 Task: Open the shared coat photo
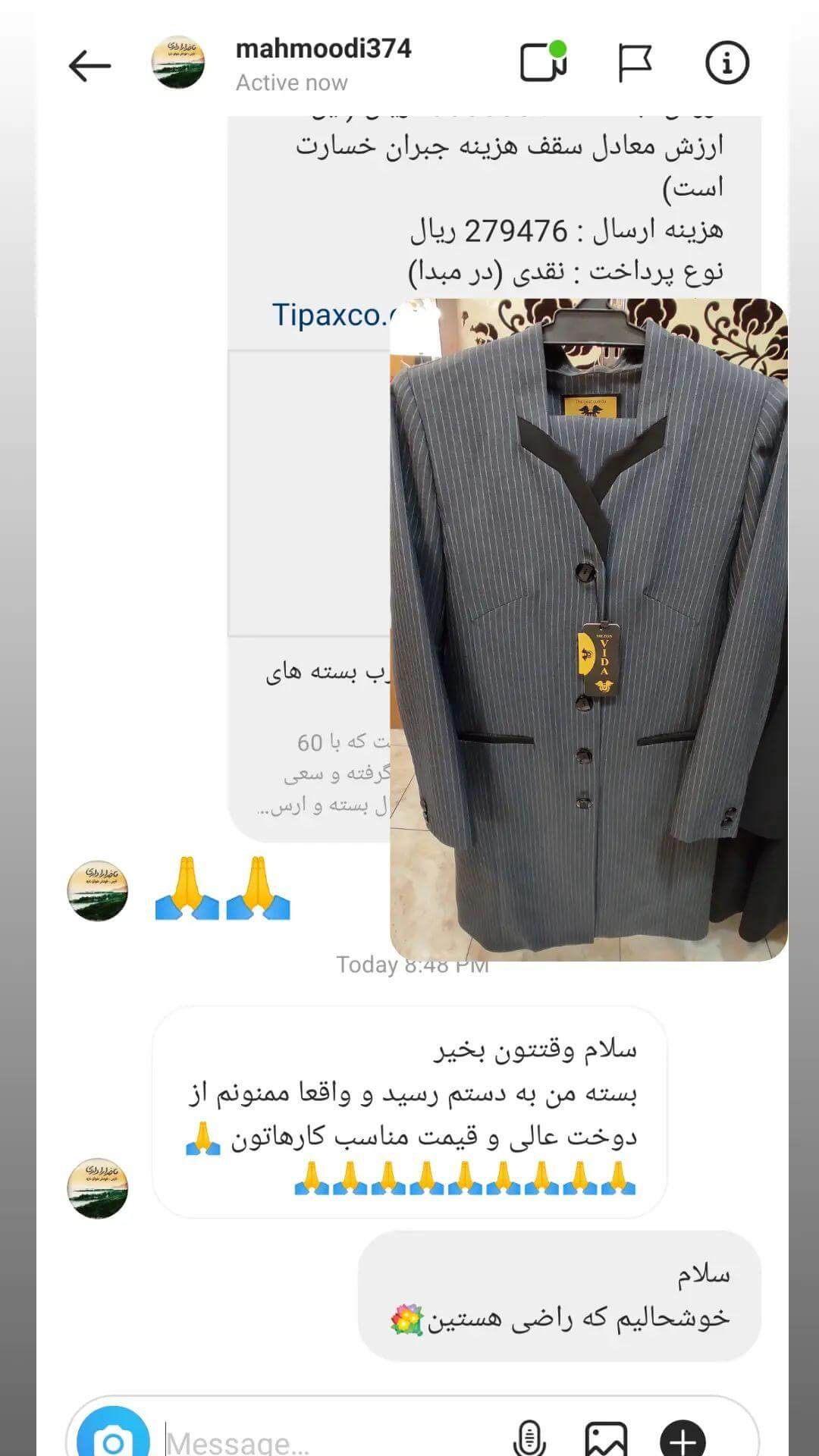point(588,622)
